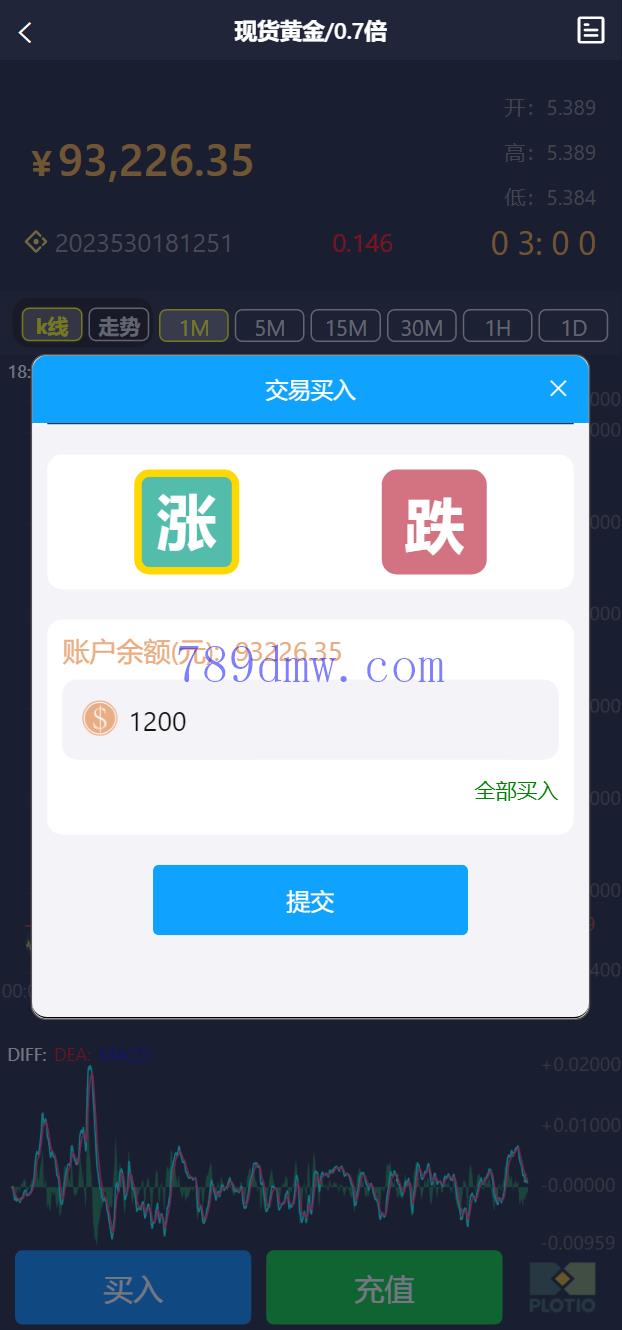
Task: Close the 交易买入 dialog
Action: (558, 389)
